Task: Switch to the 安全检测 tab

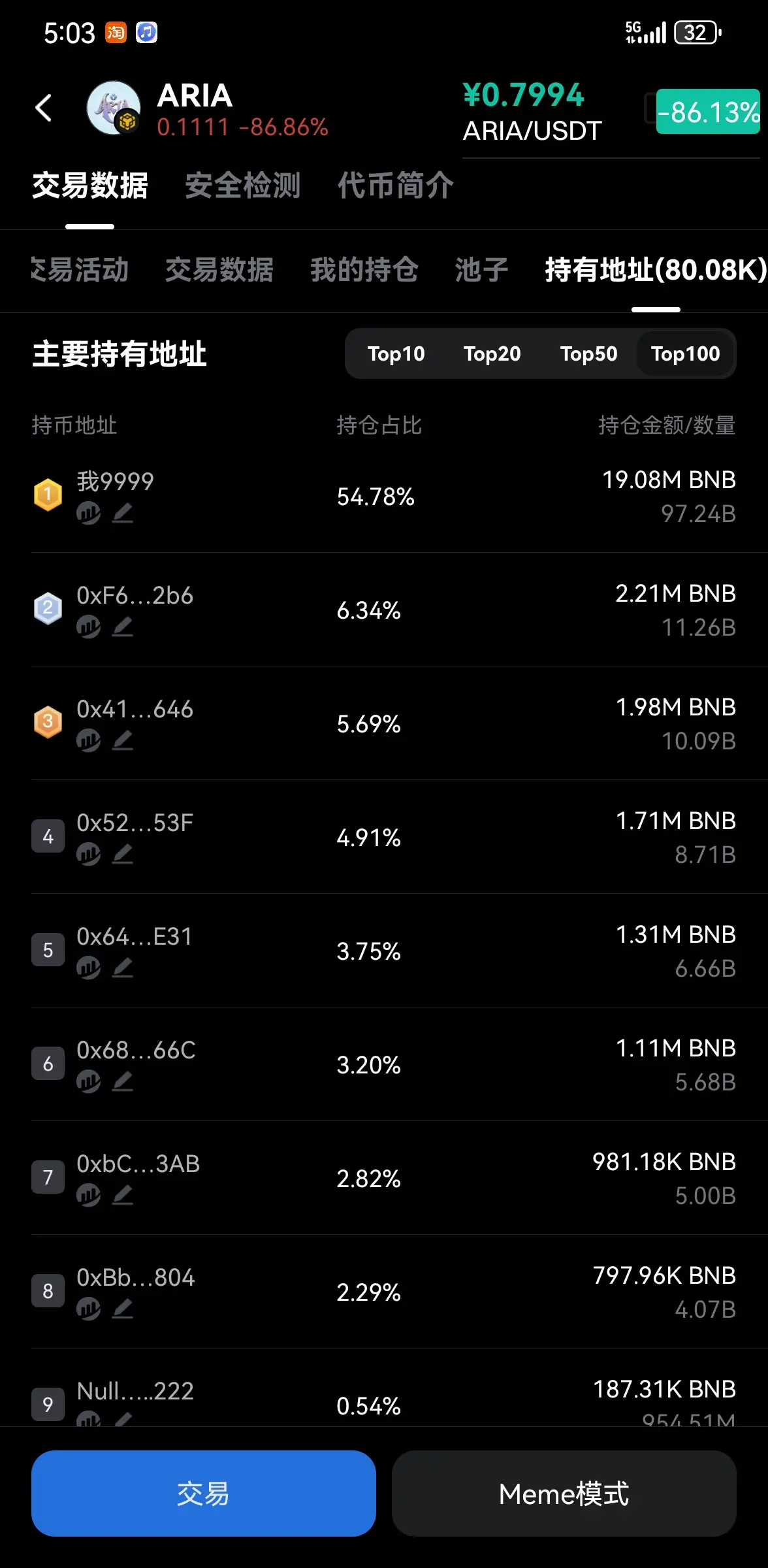Action: click(242, 186)
